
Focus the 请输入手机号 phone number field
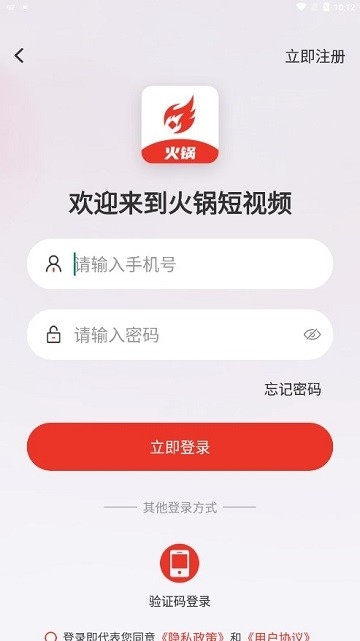[180, 264]
